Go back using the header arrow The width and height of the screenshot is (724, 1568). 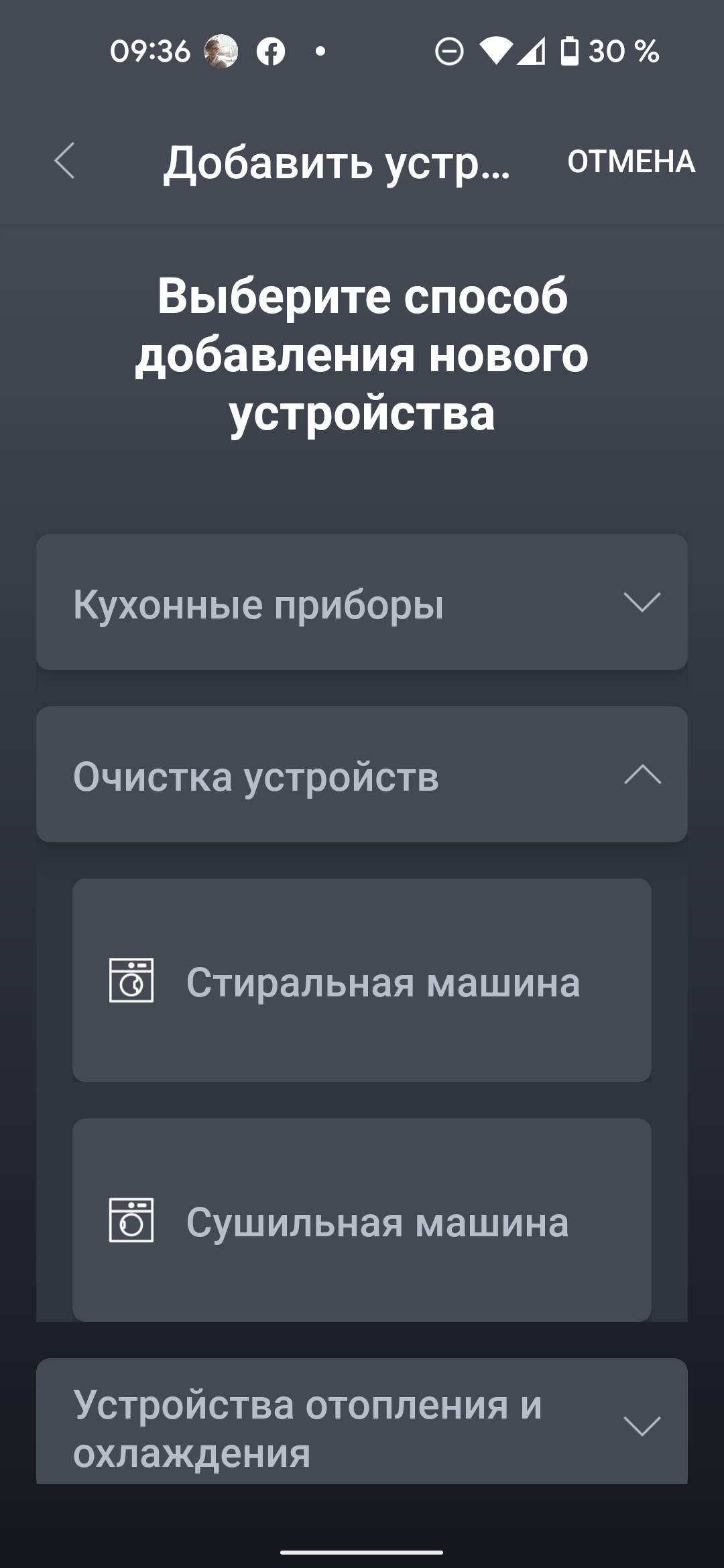[x=65, y=161]
